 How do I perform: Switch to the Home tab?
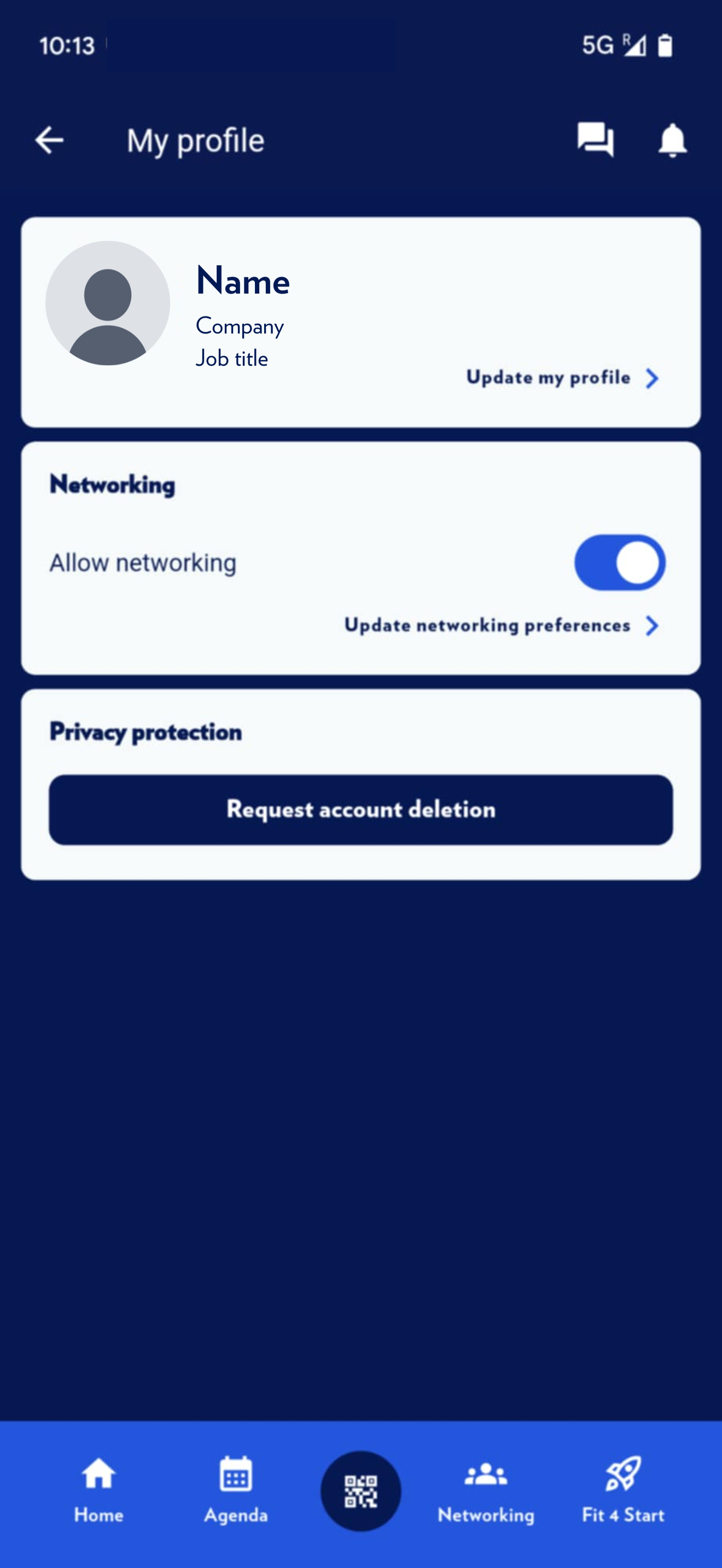coord(98,1489)
